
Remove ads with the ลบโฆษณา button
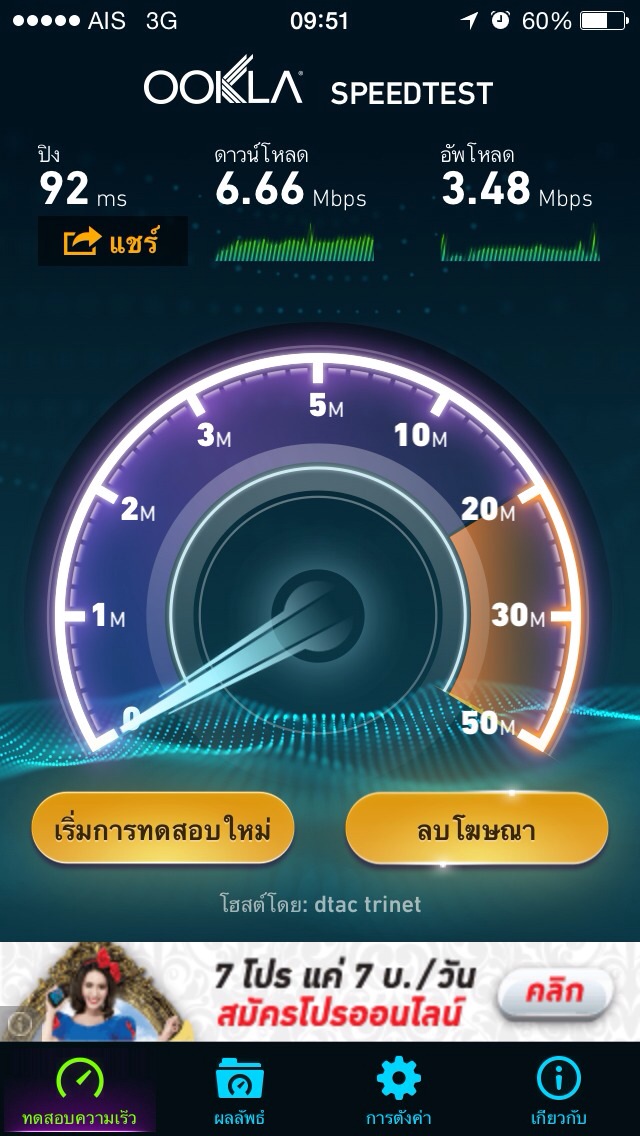[476, 829]
